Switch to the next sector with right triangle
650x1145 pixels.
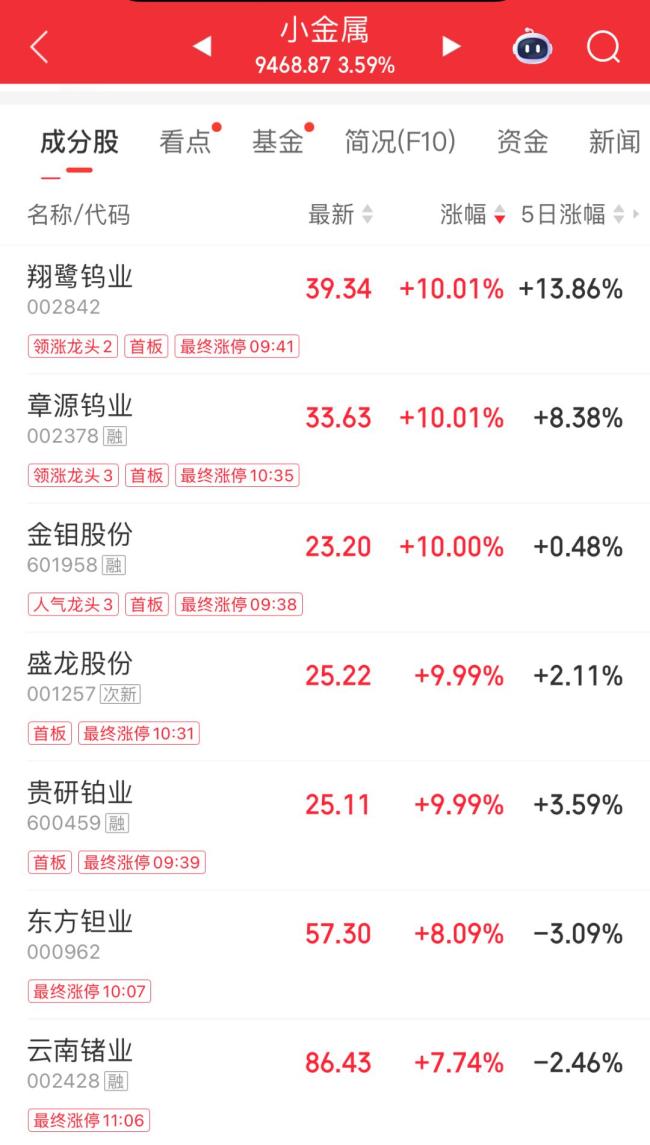tap(451, 47)
